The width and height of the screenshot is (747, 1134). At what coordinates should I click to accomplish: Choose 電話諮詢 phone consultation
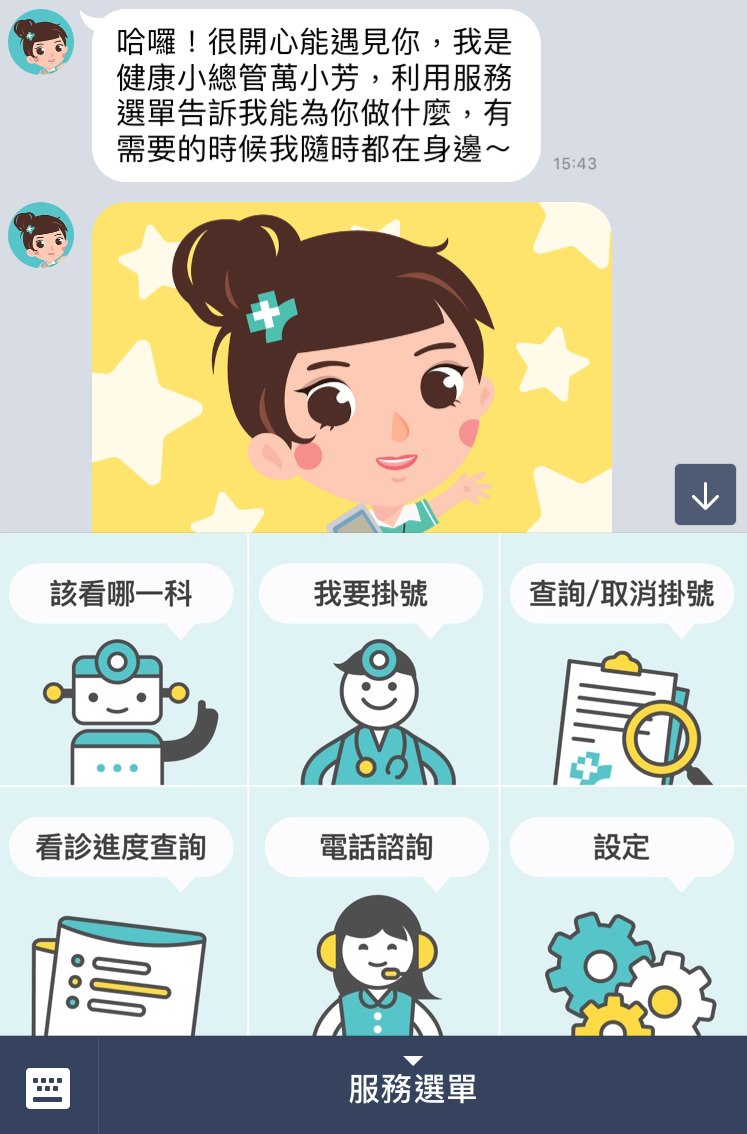(374, 912)
